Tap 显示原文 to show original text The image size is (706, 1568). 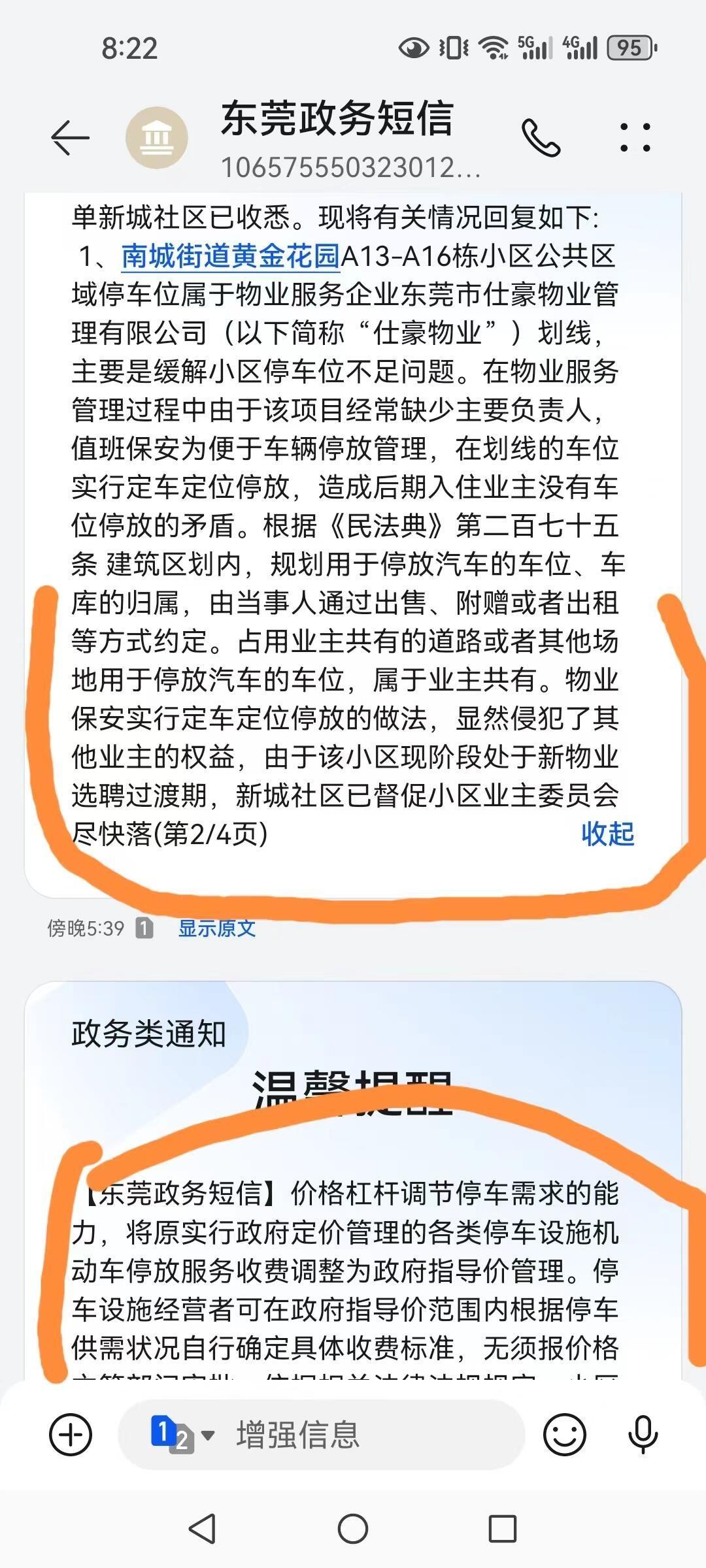click(x=216, y=928)
